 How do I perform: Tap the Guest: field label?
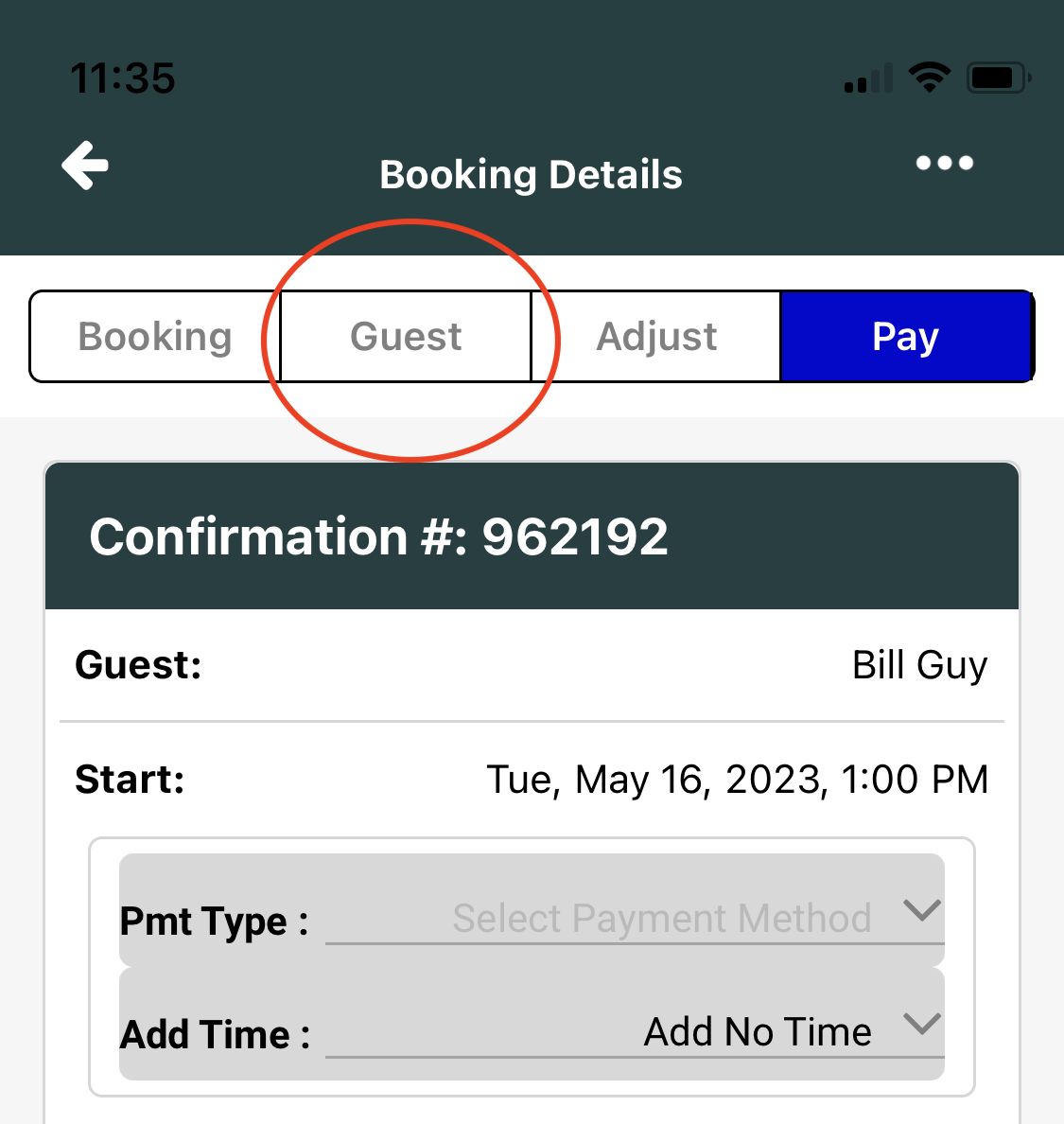coord(138,665)
